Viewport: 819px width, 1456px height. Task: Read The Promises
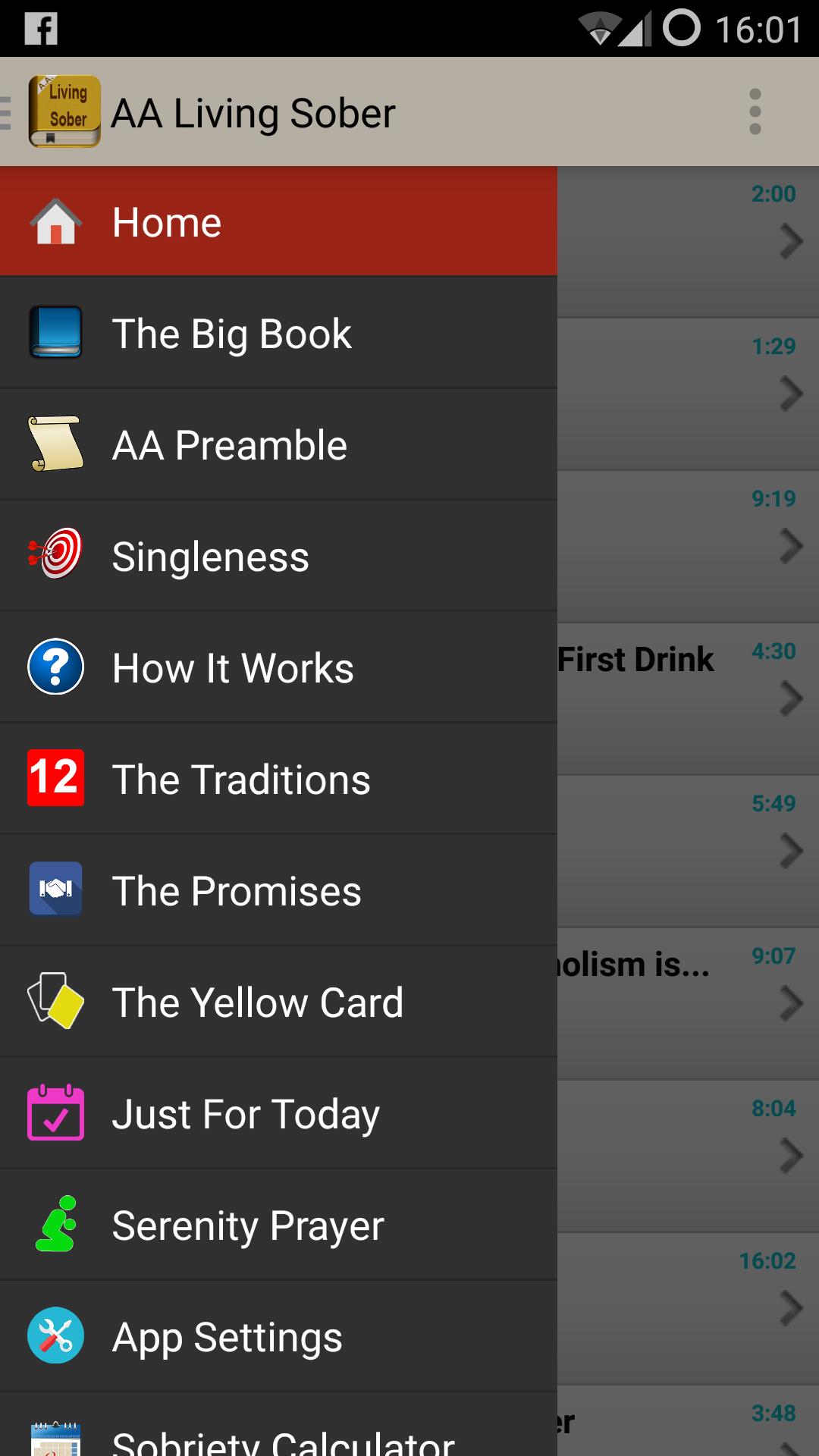tap(278, 891)
